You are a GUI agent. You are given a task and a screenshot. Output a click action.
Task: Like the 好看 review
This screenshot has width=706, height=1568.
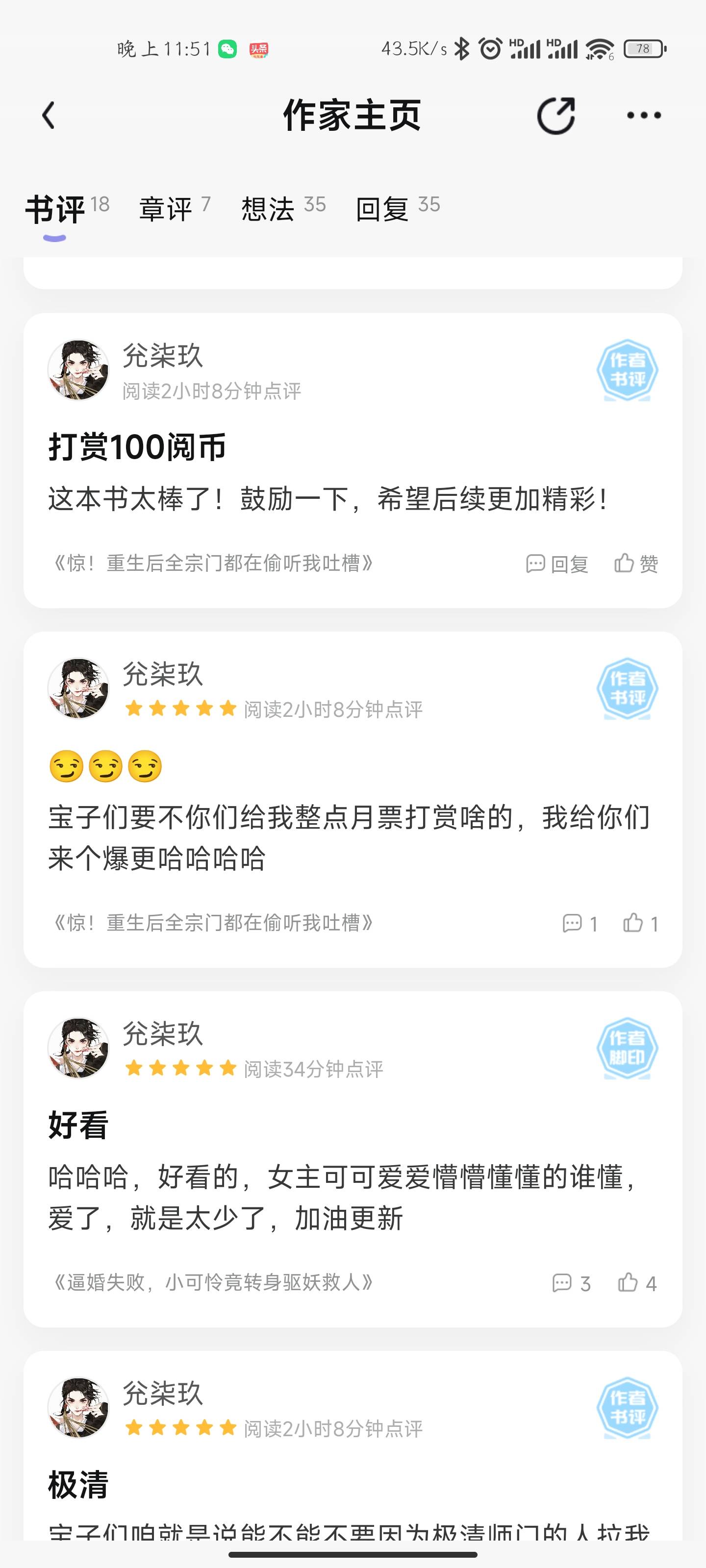(637, 1283)
